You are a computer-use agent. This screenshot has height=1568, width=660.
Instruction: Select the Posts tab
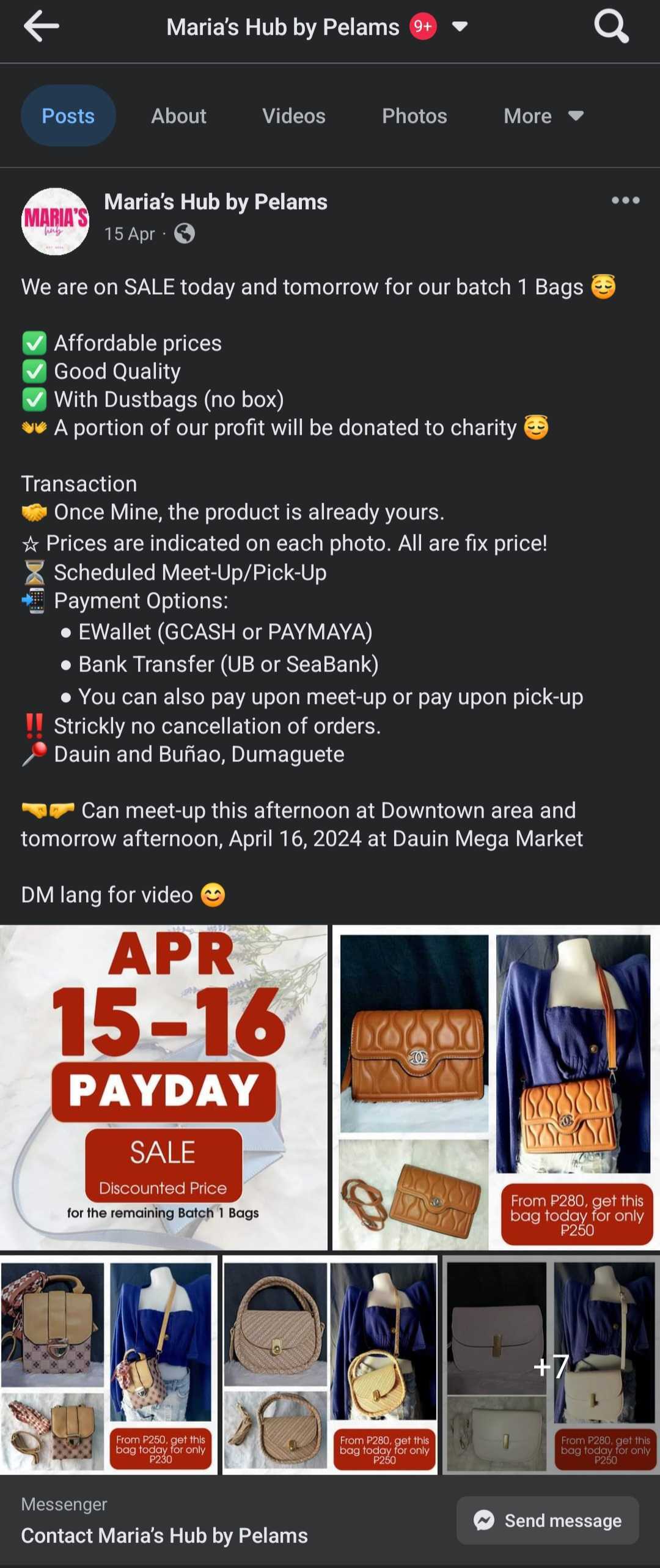tap(68, 116)
